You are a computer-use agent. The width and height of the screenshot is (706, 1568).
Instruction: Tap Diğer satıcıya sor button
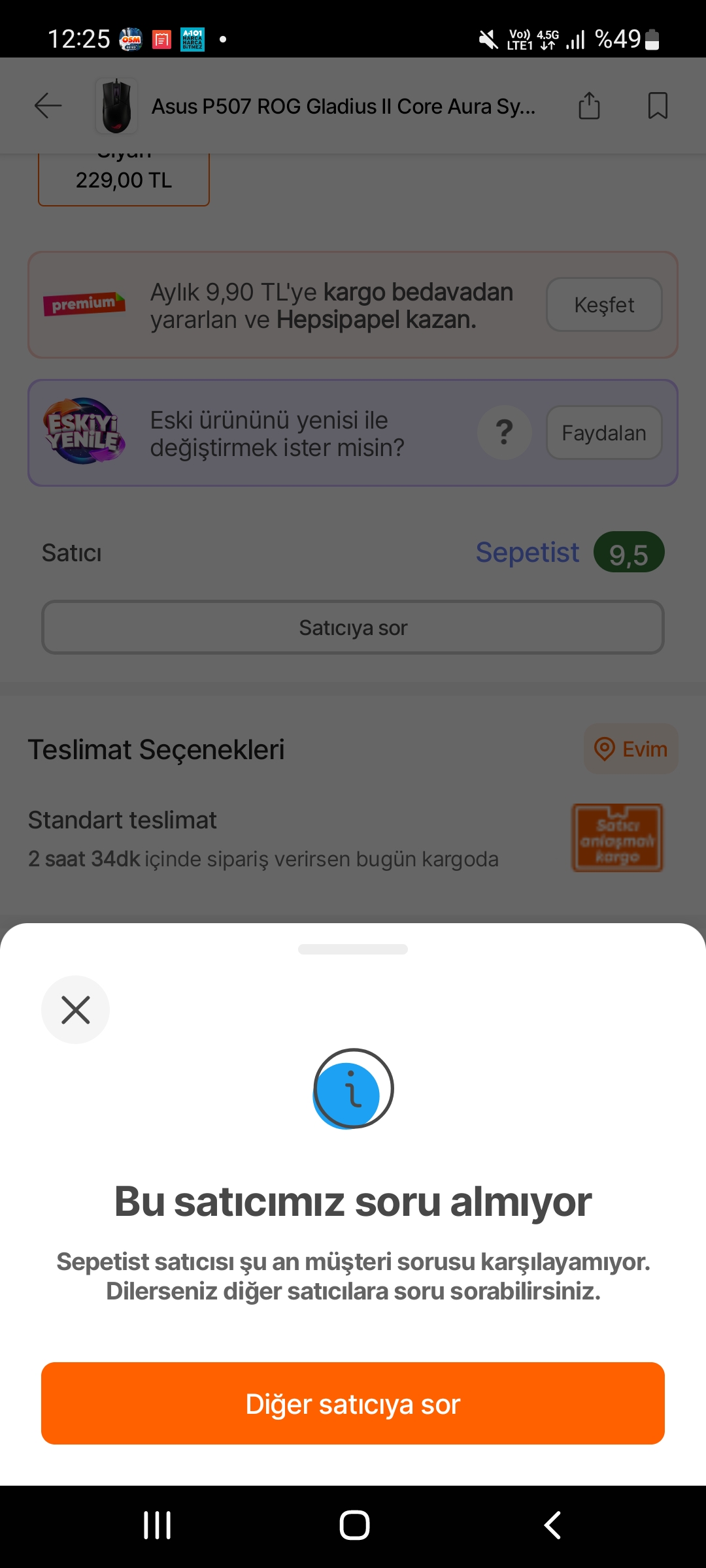pos(353,1403)
